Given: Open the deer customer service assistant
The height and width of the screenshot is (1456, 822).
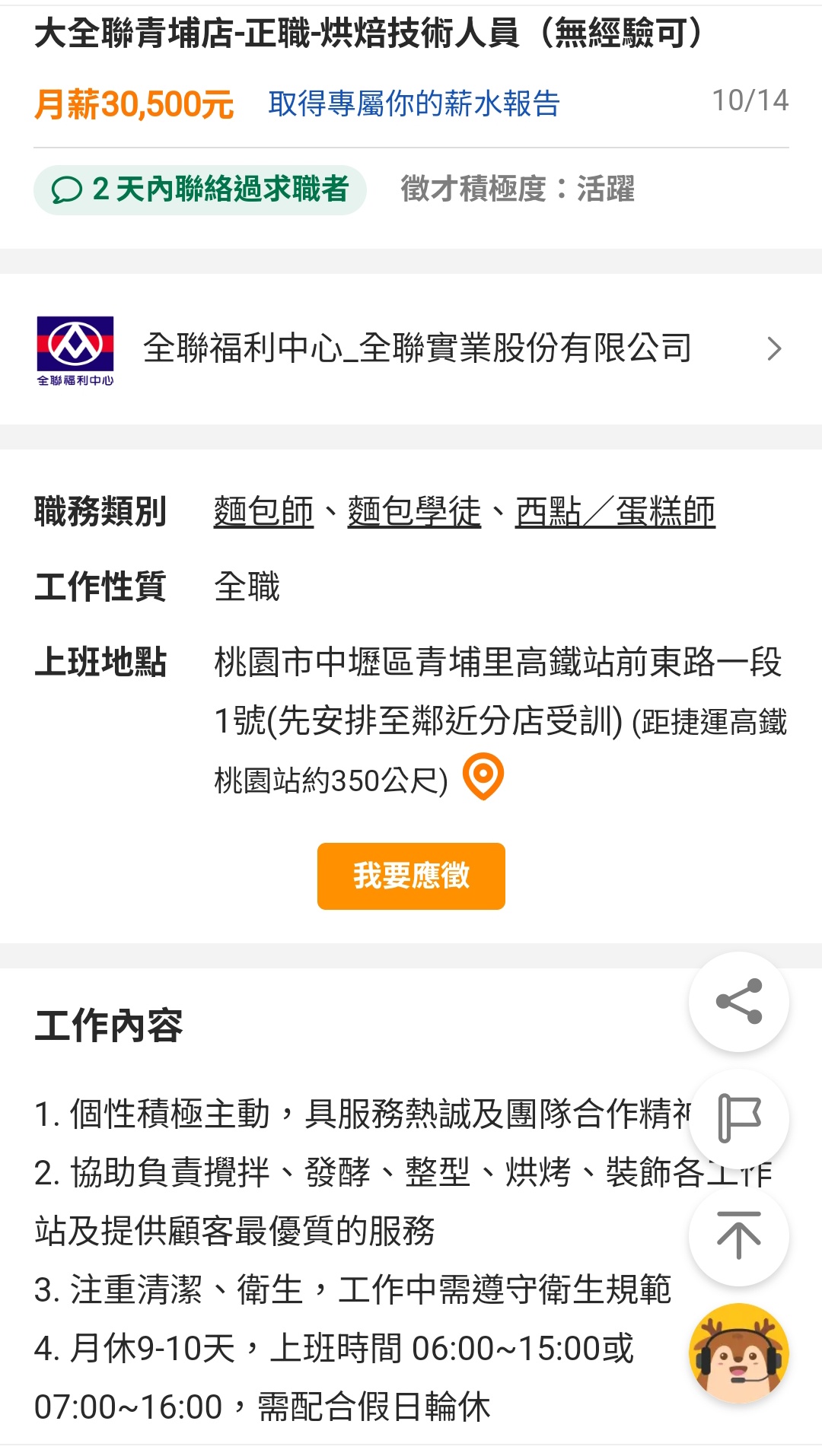Looking at the screenshot, I should pos(738,1353).
